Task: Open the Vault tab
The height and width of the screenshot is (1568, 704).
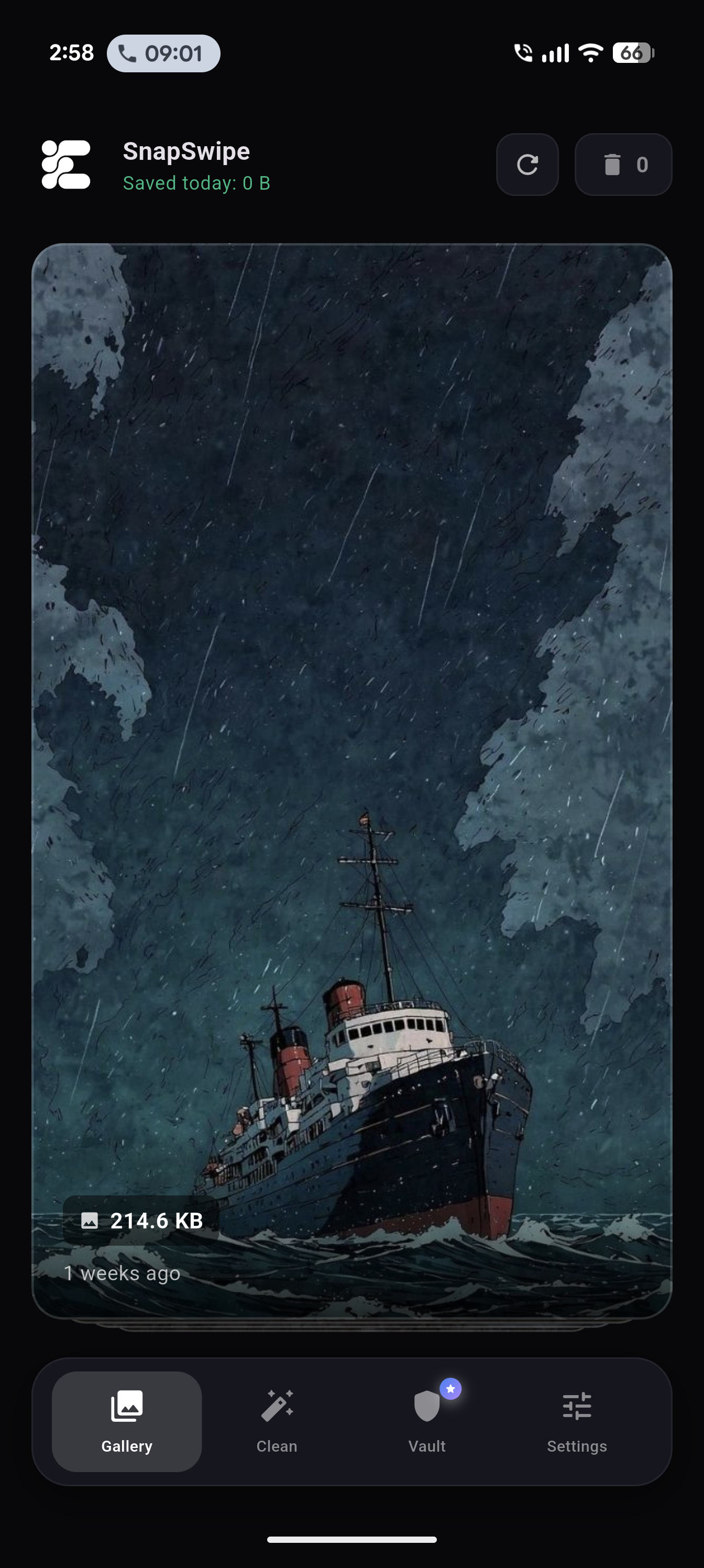Action: (427, 1421)
